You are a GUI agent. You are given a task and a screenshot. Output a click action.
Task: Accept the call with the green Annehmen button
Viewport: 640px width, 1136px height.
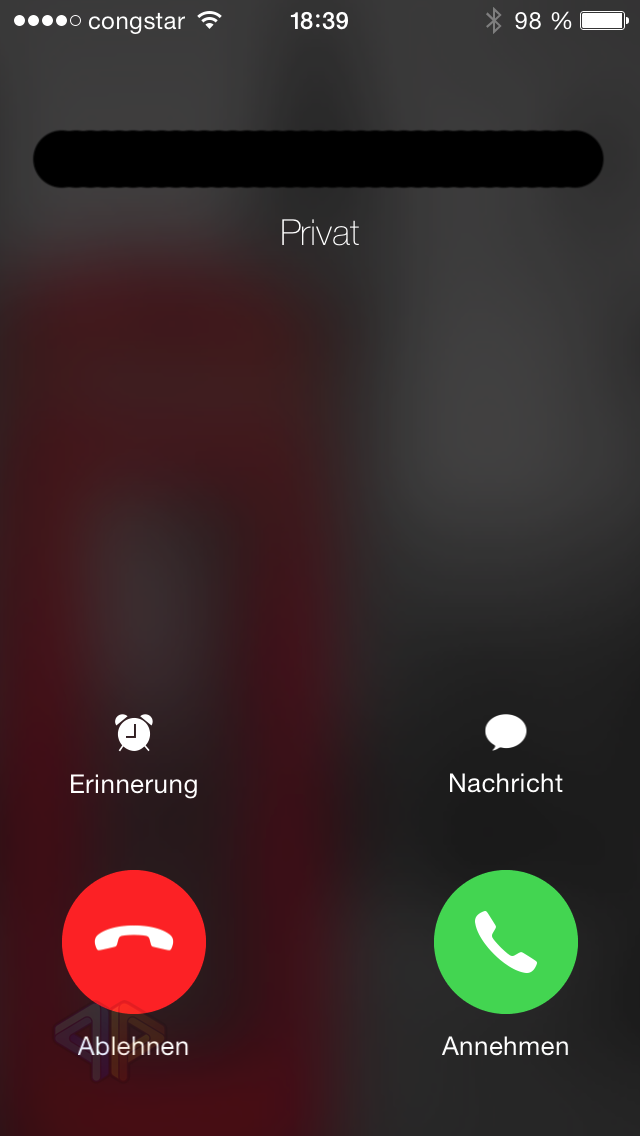[x=506, y=942]
